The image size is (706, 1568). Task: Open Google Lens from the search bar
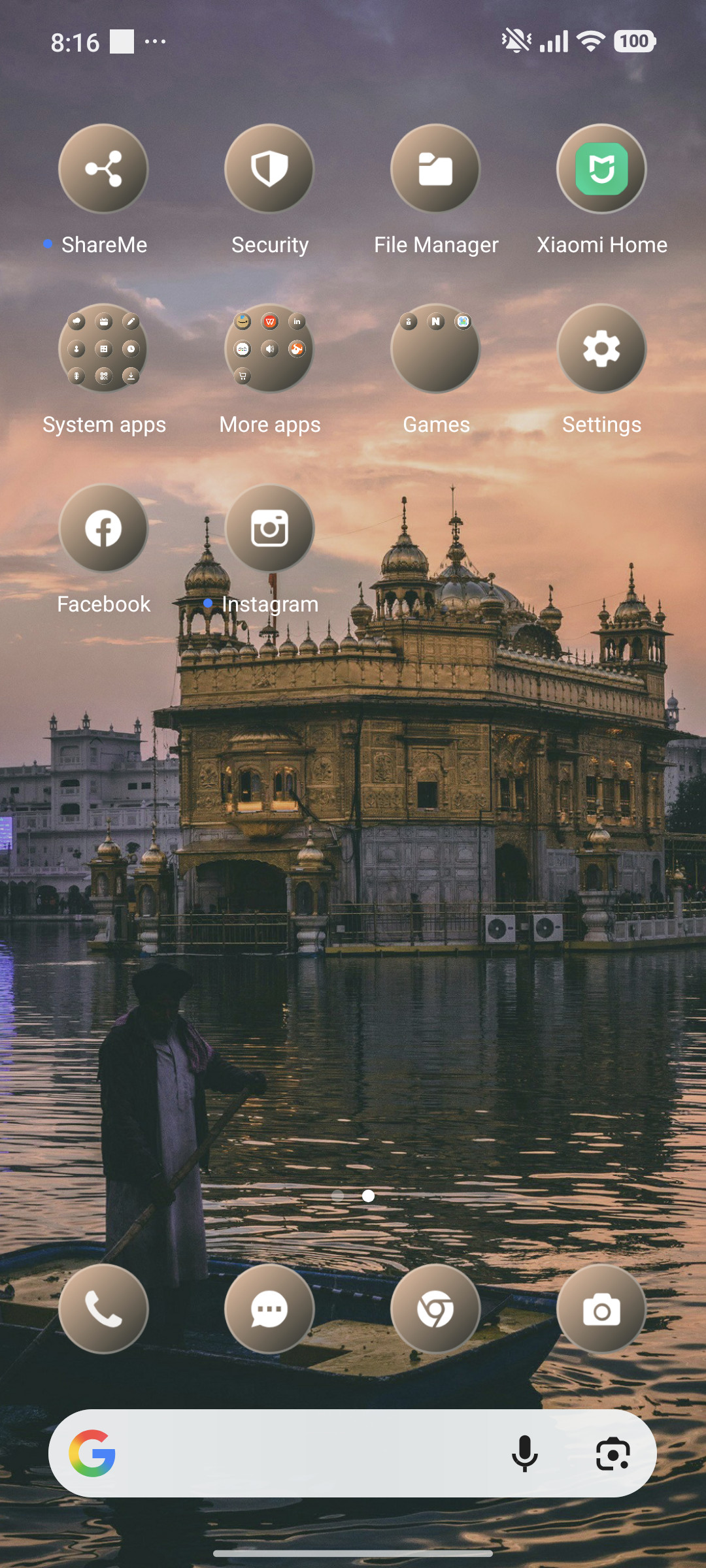(613, 1454)
